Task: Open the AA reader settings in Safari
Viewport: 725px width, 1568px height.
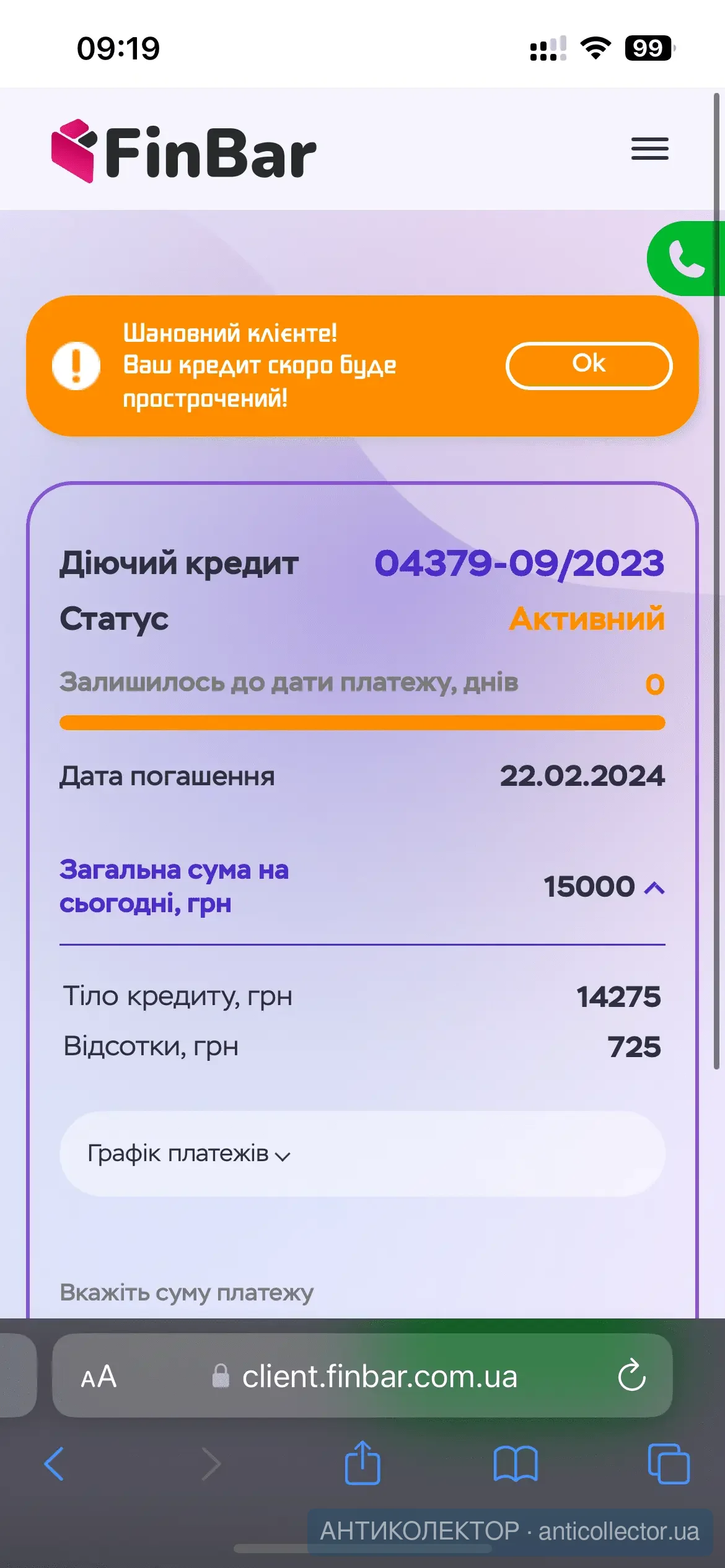Action: click(99, 1377)
